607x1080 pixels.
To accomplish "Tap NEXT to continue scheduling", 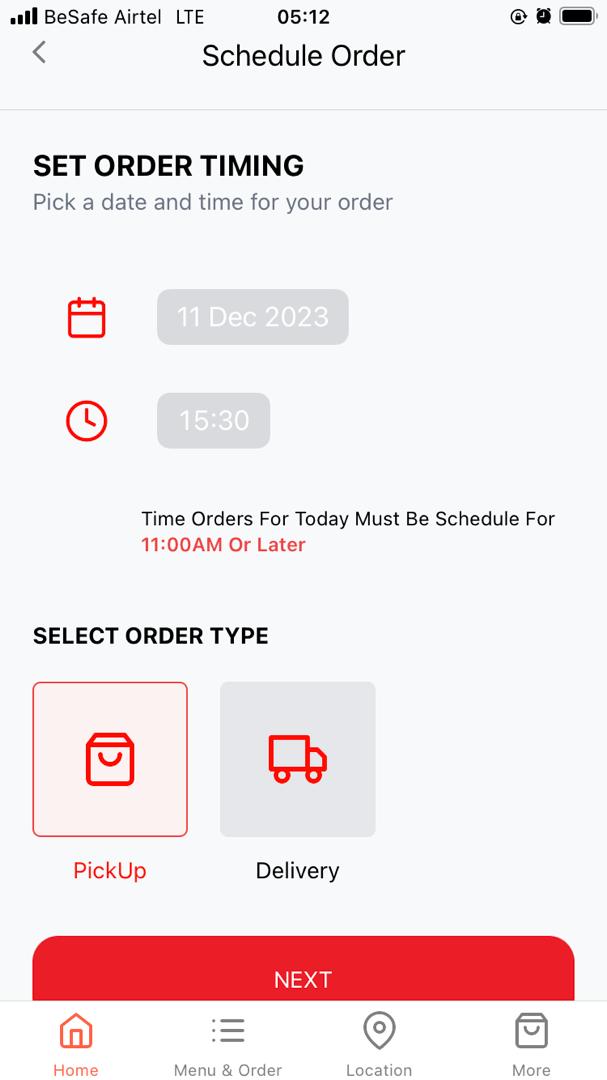I will (303, 970).
